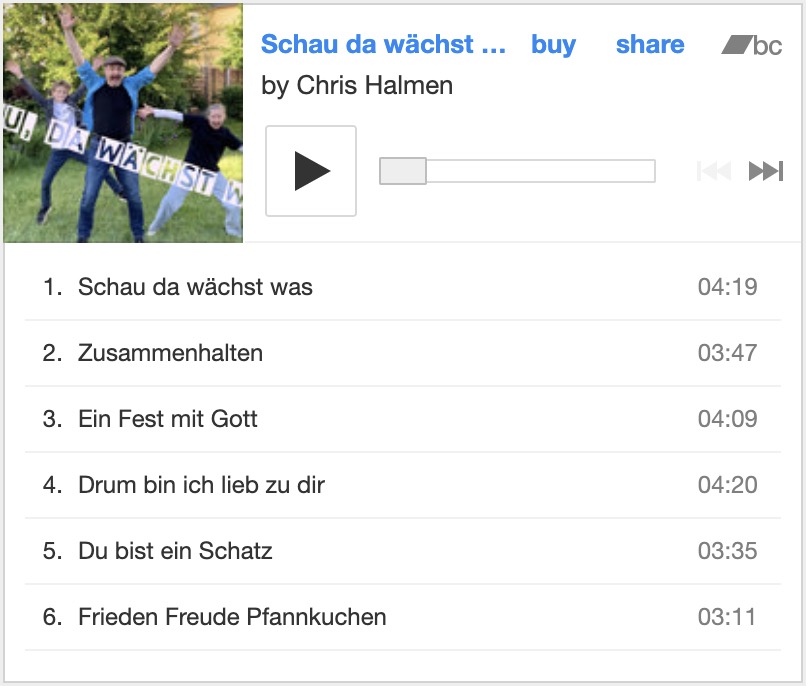Tap the buy link
This screenshot has width=806, height=686.
(554, 45)
